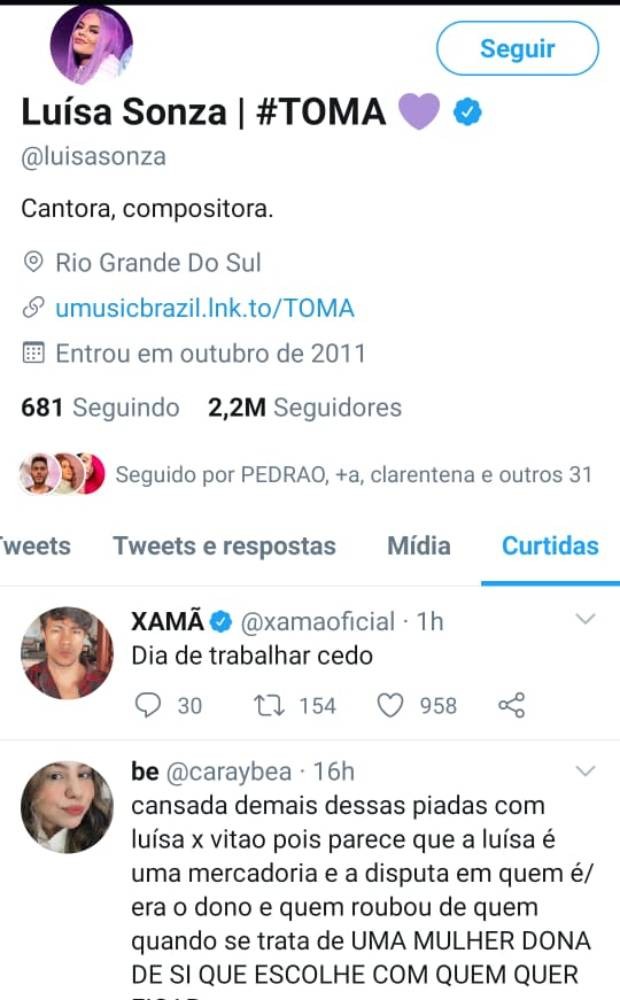Switch to the Mídia tab
Screen dimensions: 620x1000
(x=418, y=546)
